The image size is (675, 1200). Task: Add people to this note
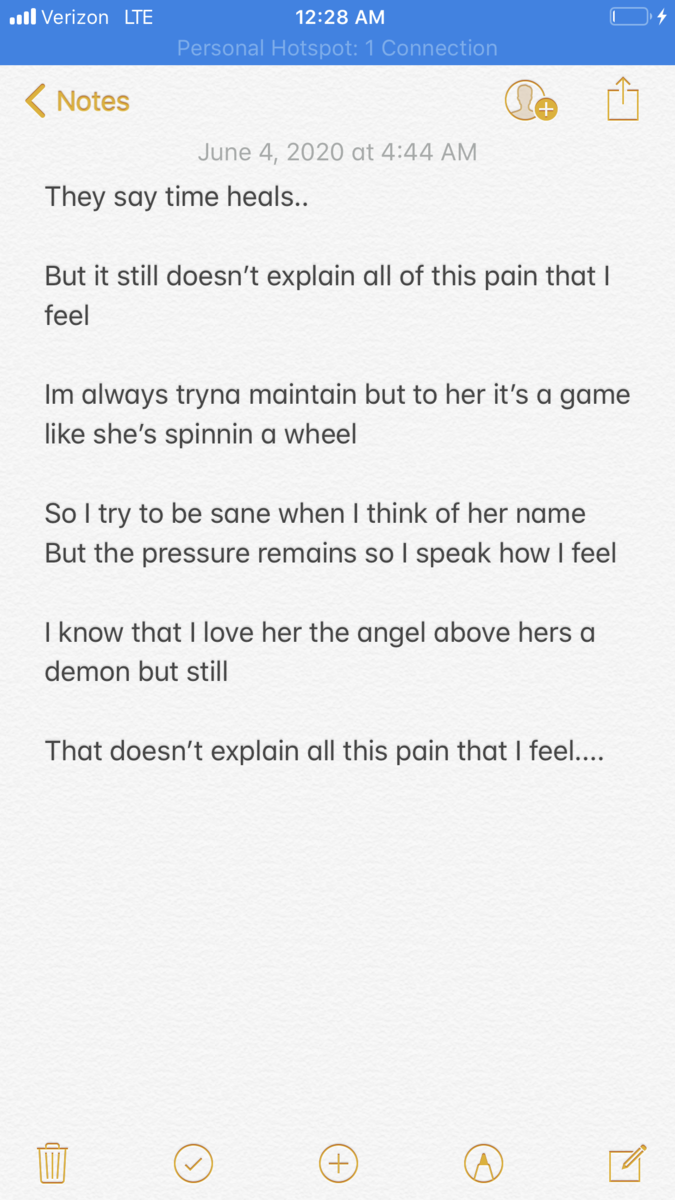[530, 101]
